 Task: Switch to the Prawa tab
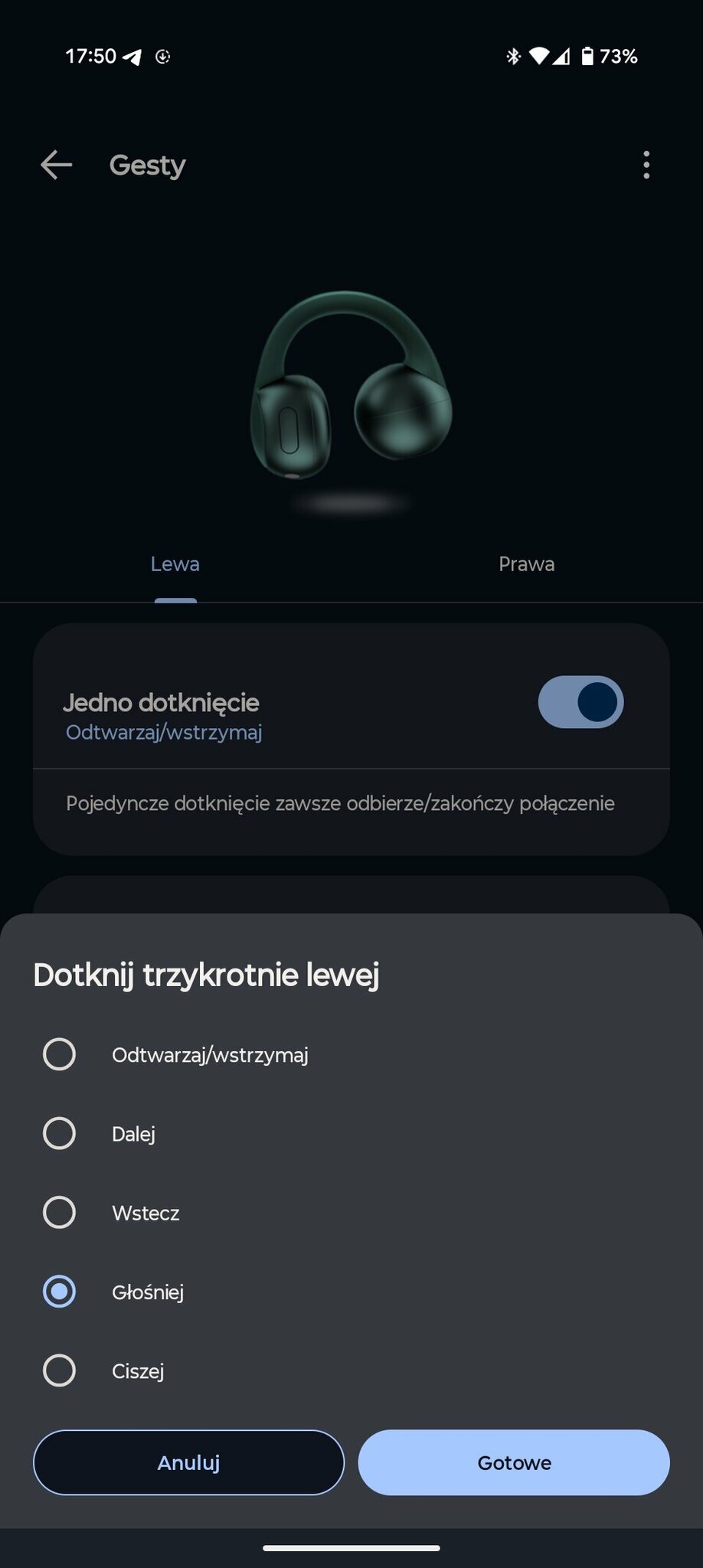coord(526,564)
